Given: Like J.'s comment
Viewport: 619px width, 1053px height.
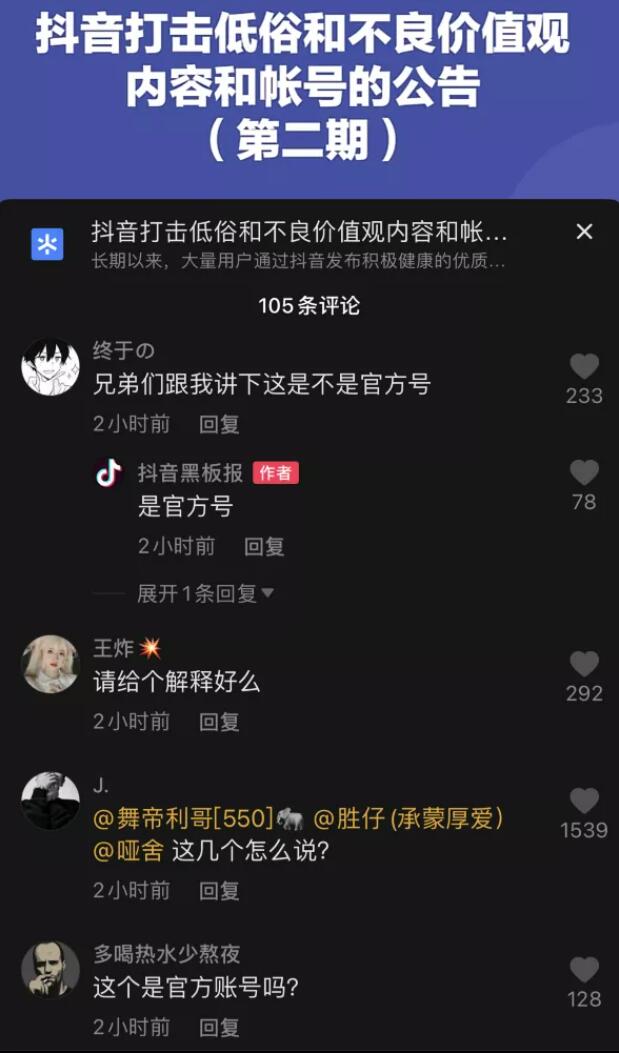Looking at the screenshot, I should 584,801.
